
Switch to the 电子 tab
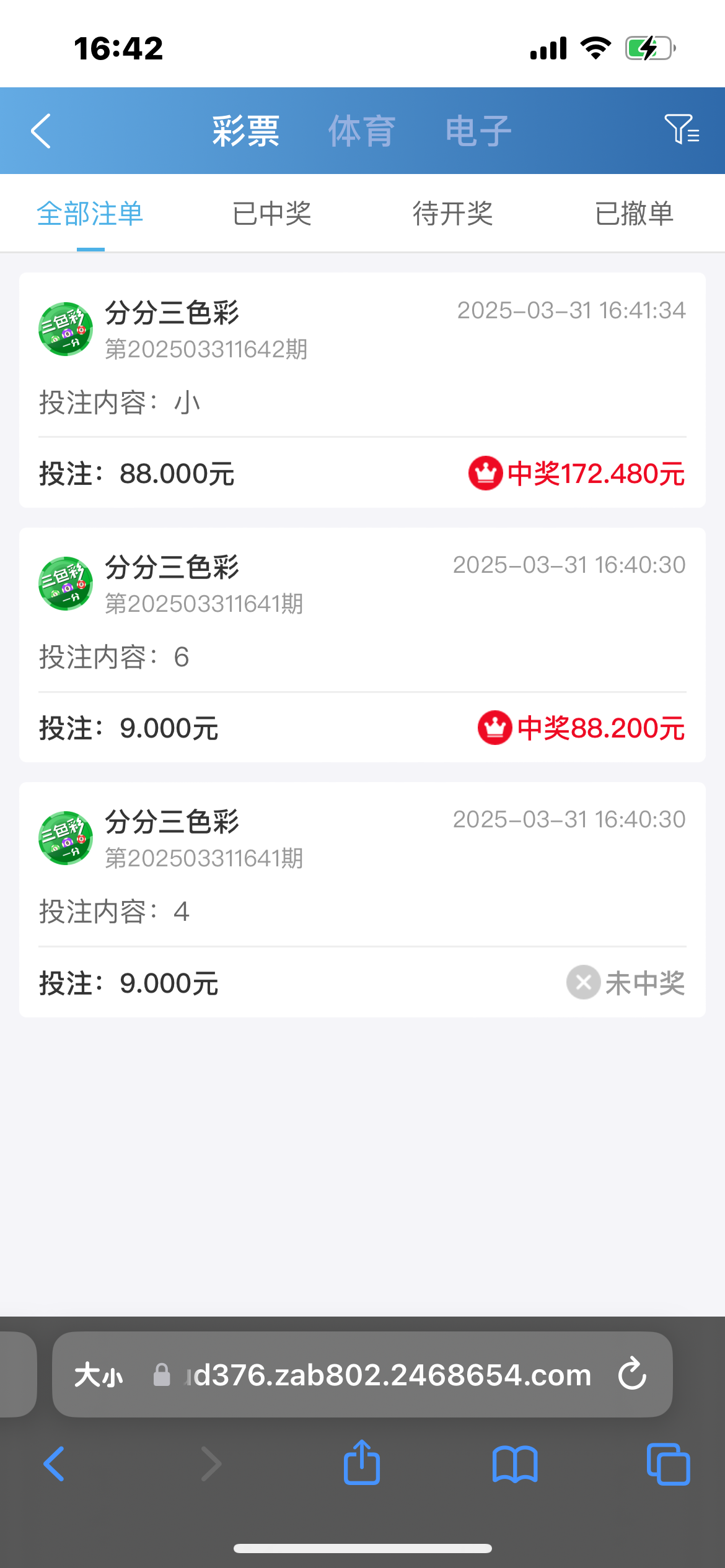point(478,131)
